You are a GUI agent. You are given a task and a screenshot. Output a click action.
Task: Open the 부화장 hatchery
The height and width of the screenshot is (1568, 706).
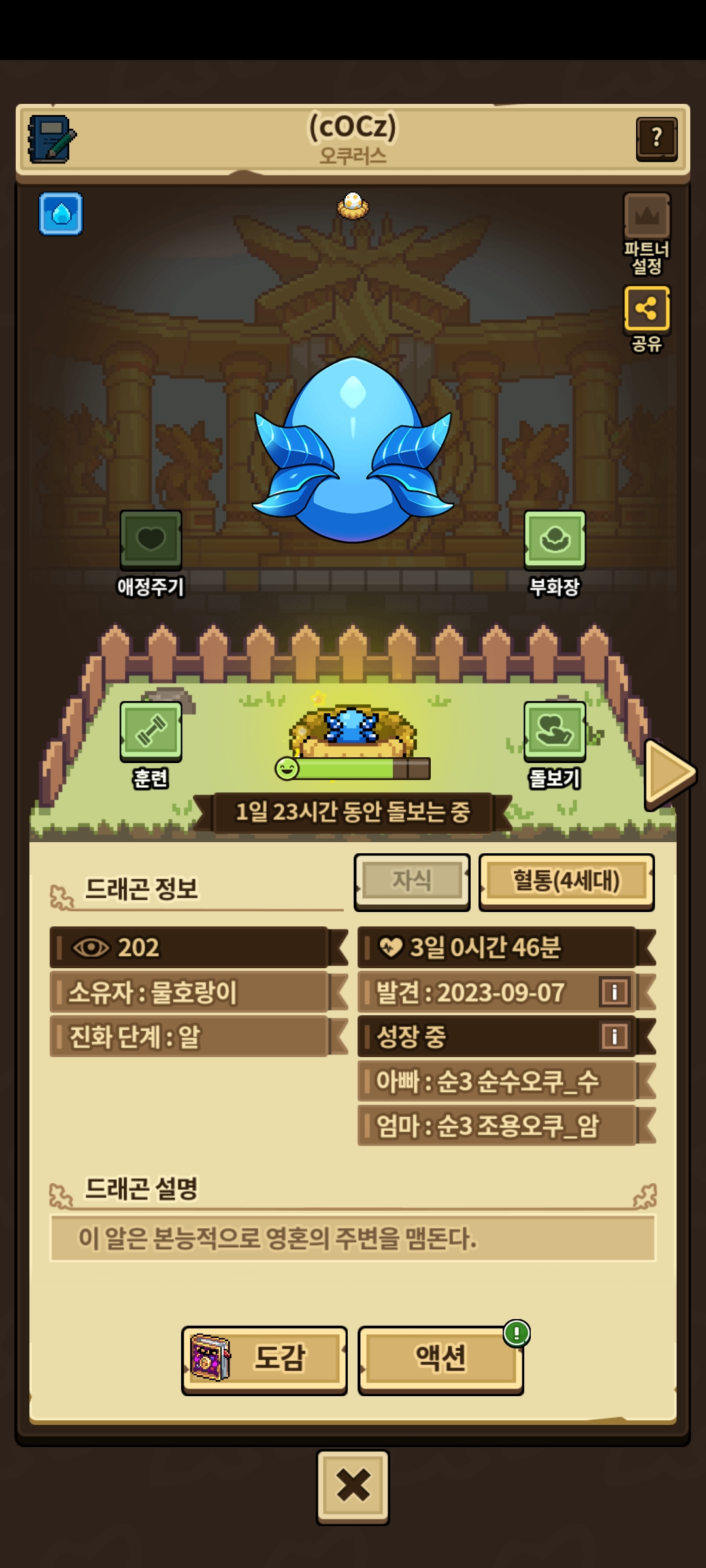tap(554, 540)
